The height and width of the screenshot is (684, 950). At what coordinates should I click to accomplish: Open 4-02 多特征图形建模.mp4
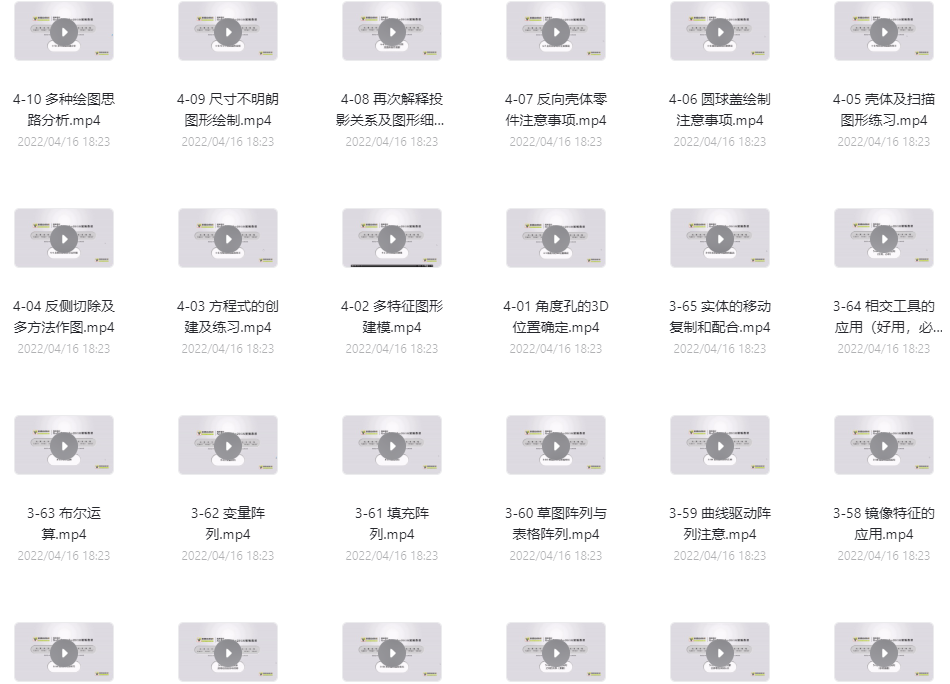392,239
